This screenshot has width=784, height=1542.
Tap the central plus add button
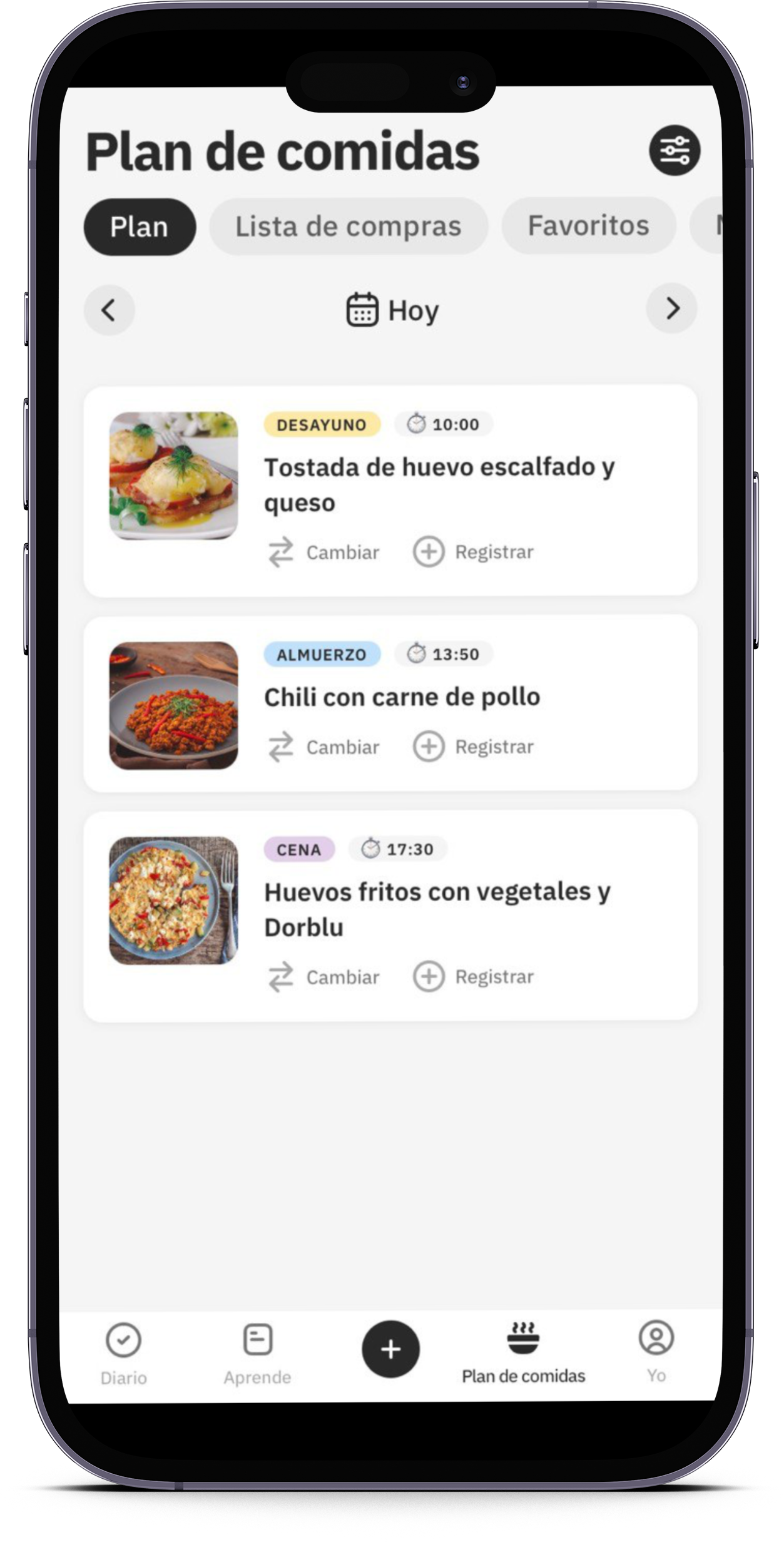[x=390, y=1349]
